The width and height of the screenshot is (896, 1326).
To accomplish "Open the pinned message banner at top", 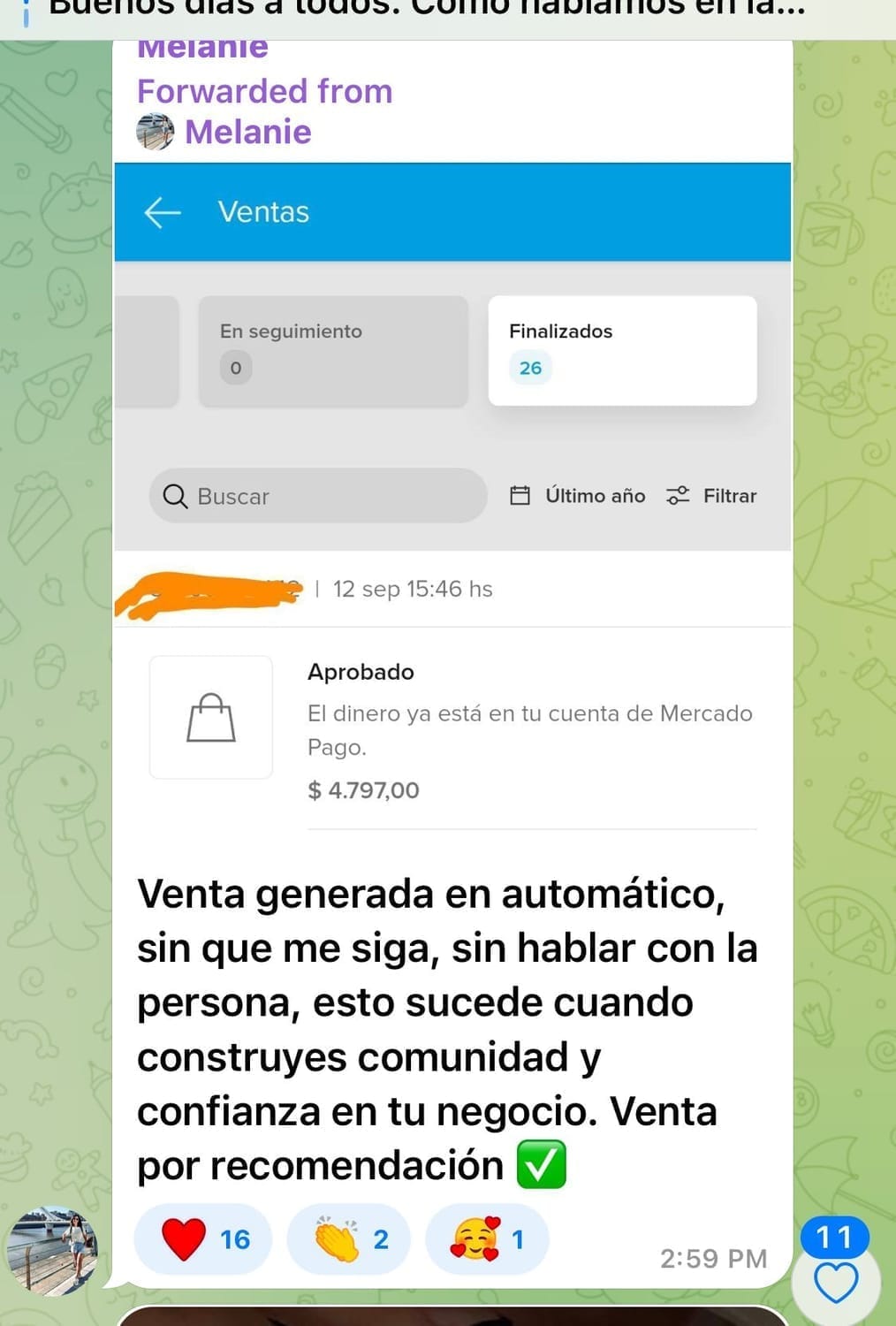I will coord(424,12).
